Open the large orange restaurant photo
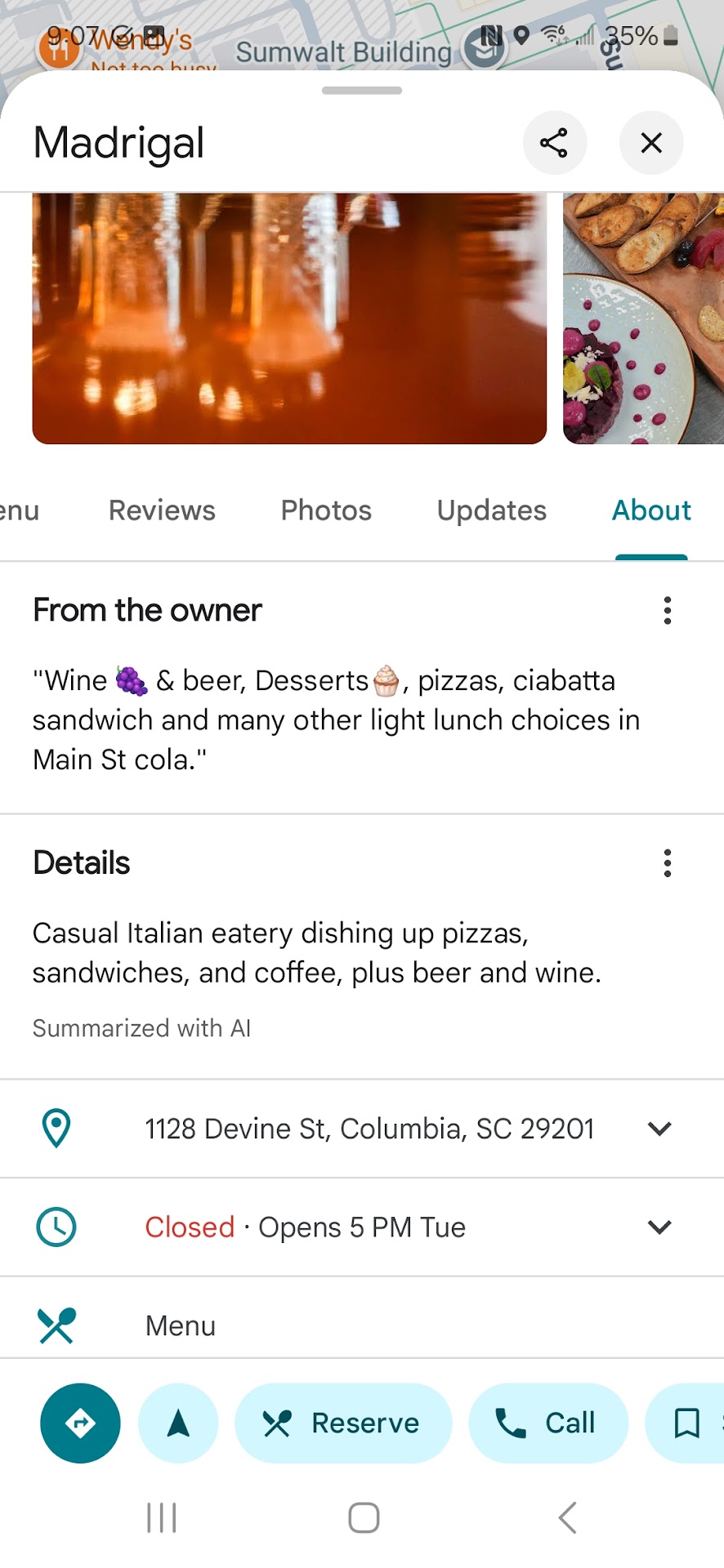Image resolution: width=724 pixels, height=1568 pixels. (x=289, y=318)
